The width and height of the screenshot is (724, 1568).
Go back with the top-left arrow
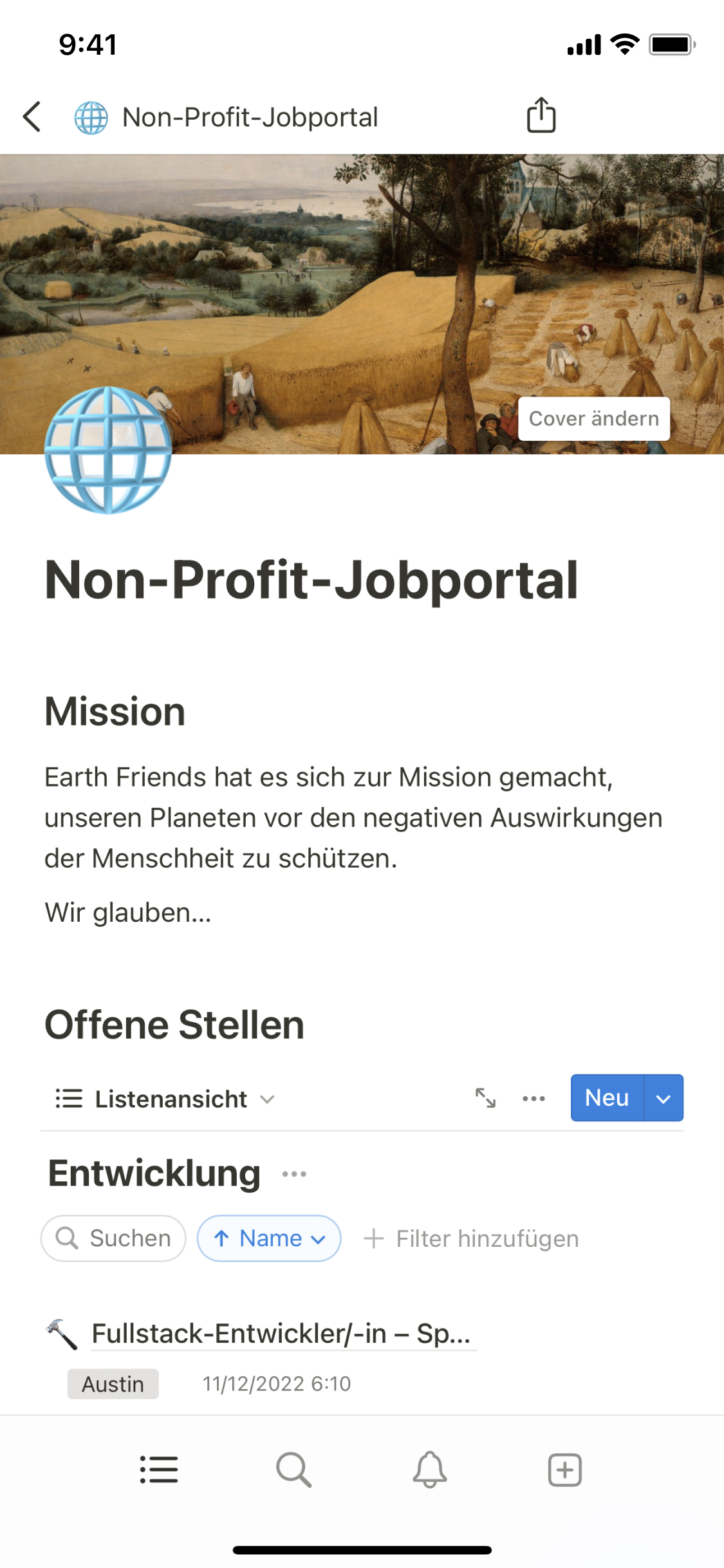(x=32, y=117)
